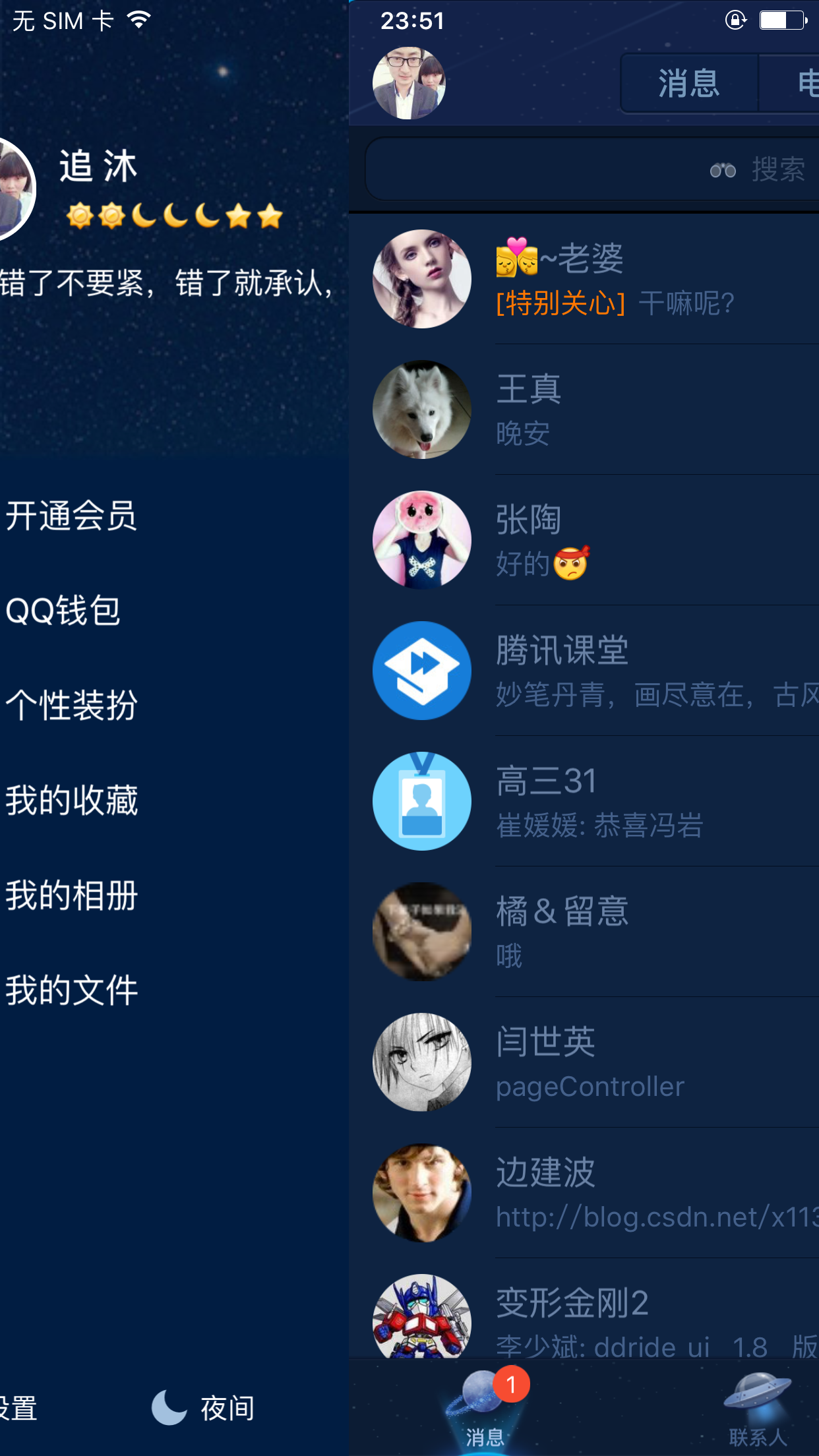Open the chat with 张陶
This screenshot has height=1456, width=819.
[584, 540]
